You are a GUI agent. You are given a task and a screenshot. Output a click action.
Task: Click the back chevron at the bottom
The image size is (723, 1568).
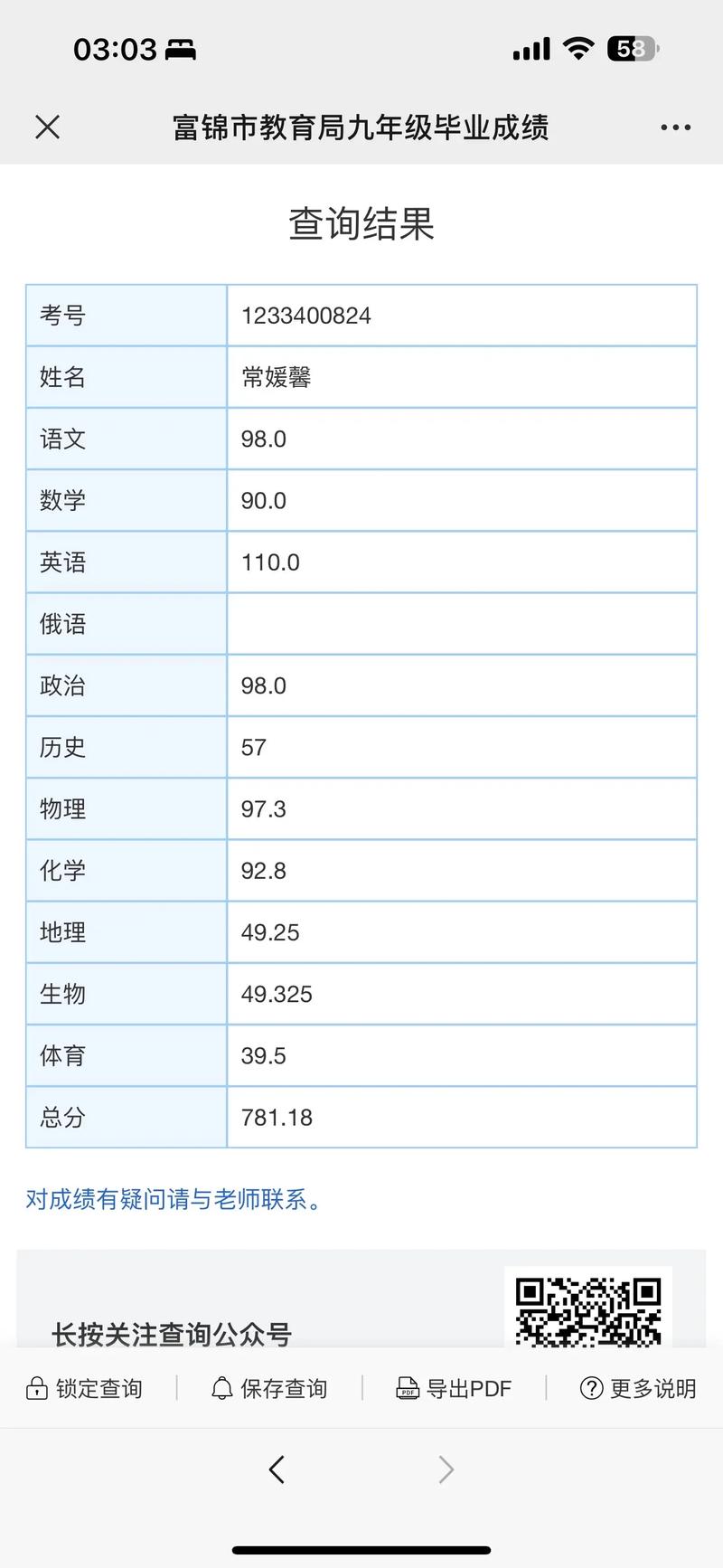[277, 1469]
